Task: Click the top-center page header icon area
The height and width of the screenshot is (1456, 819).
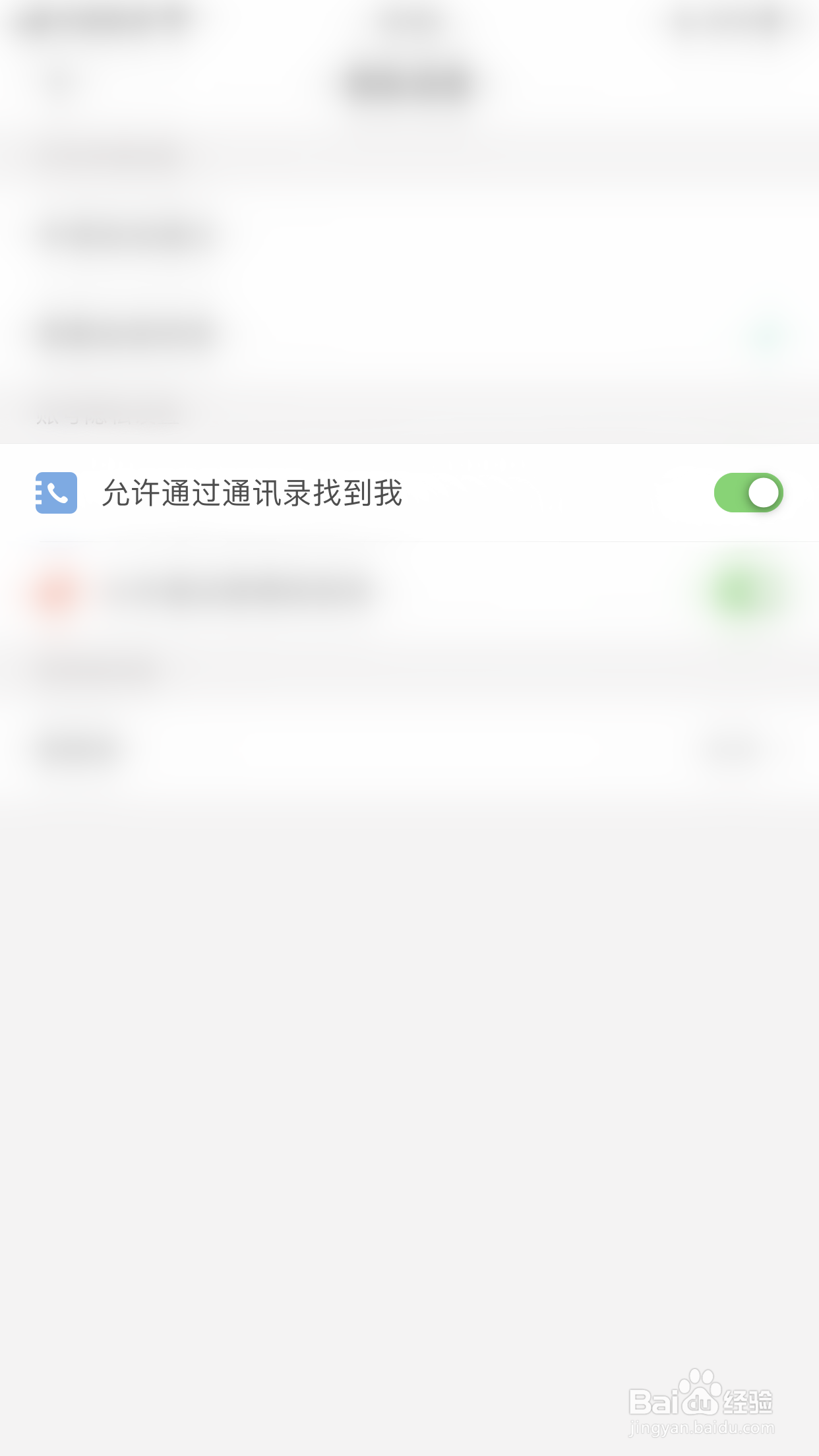Action: pos(409,20)
